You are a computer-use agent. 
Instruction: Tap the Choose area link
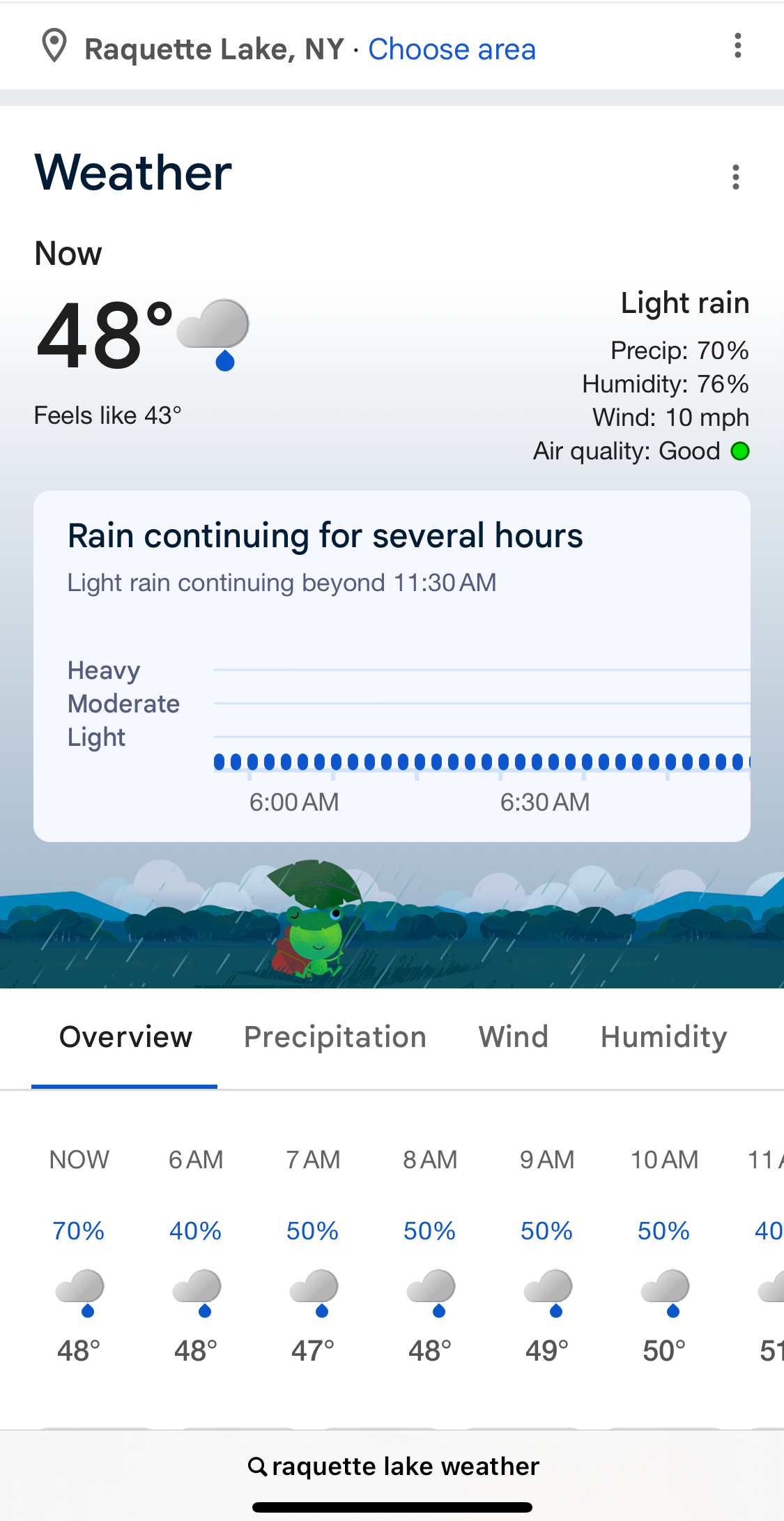tap(452, 49)
